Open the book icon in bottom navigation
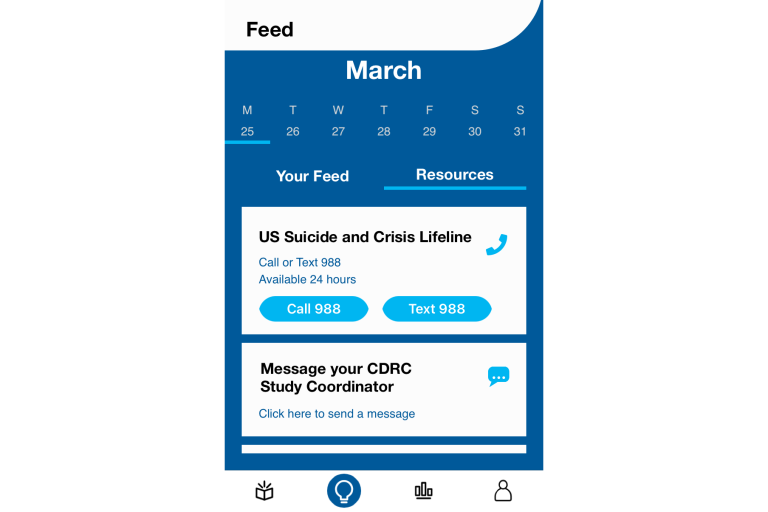Image resolution: width=768 pixels, height=512 pixels. (264, 491)
